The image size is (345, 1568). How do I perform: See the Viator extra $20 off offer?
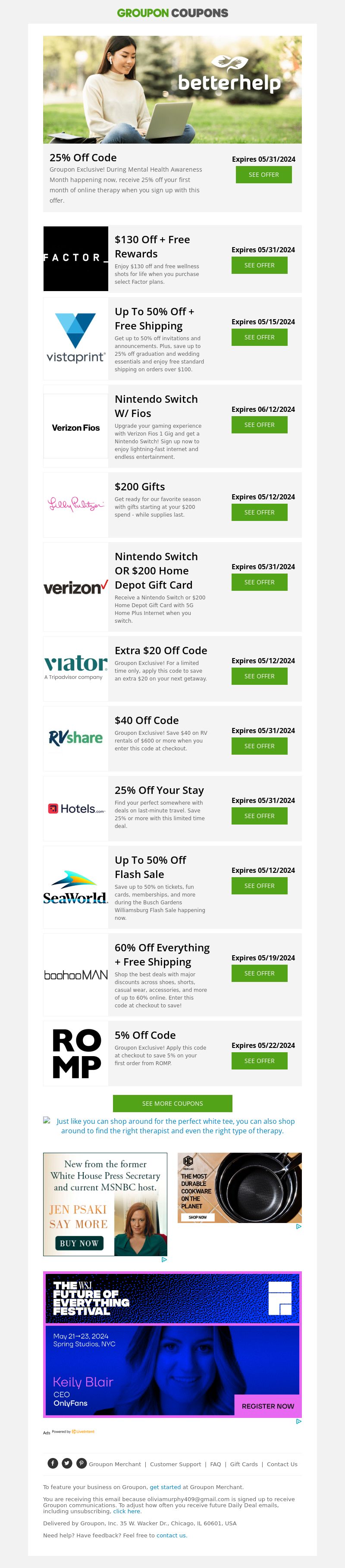click(259, 676)
